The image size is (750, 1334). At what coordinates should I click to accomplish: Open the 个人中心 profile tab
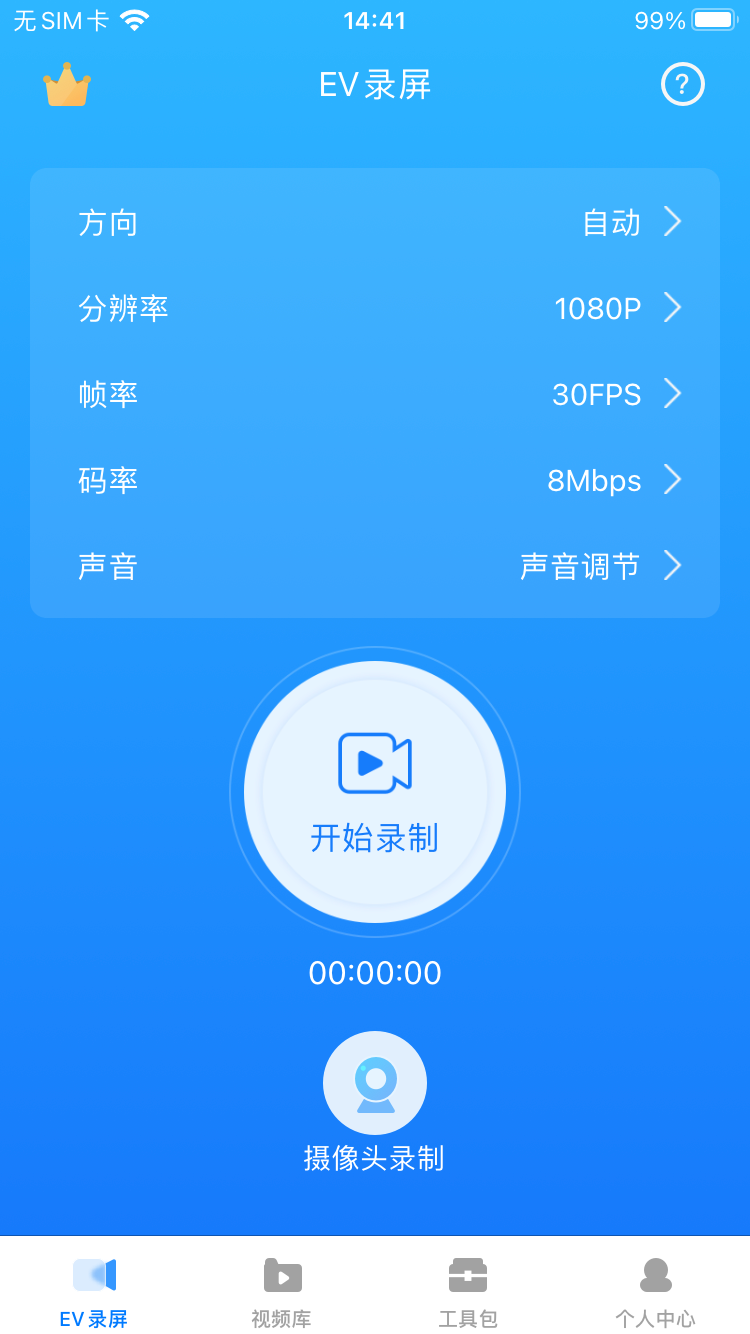click(655, 1290)
